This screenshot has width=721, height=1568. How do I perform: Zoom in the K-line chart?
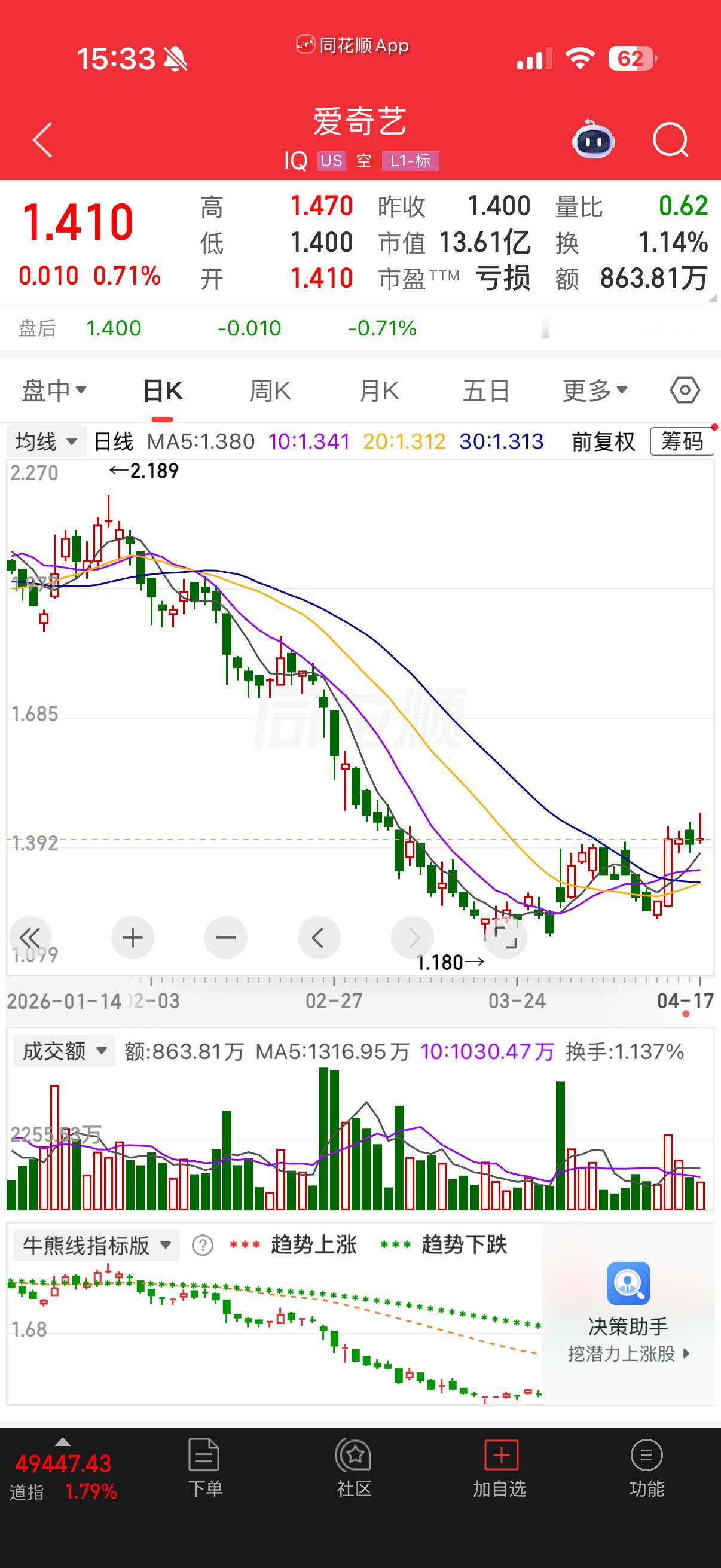click(133, 938)
